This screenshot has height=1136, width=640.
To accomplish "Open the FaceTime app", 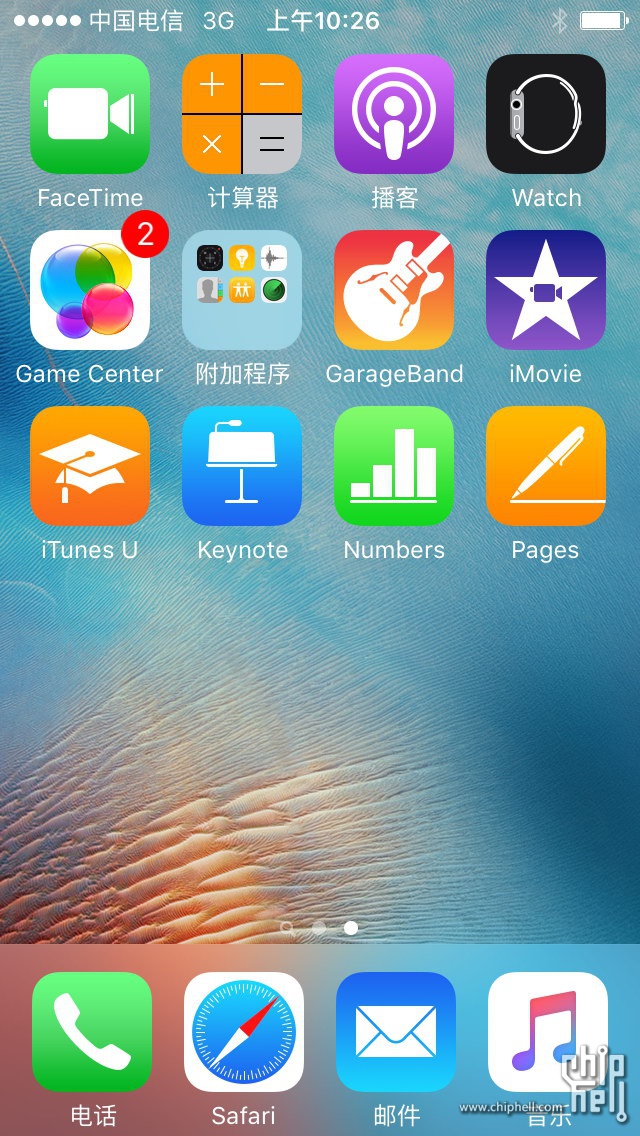I will (90, 114).
